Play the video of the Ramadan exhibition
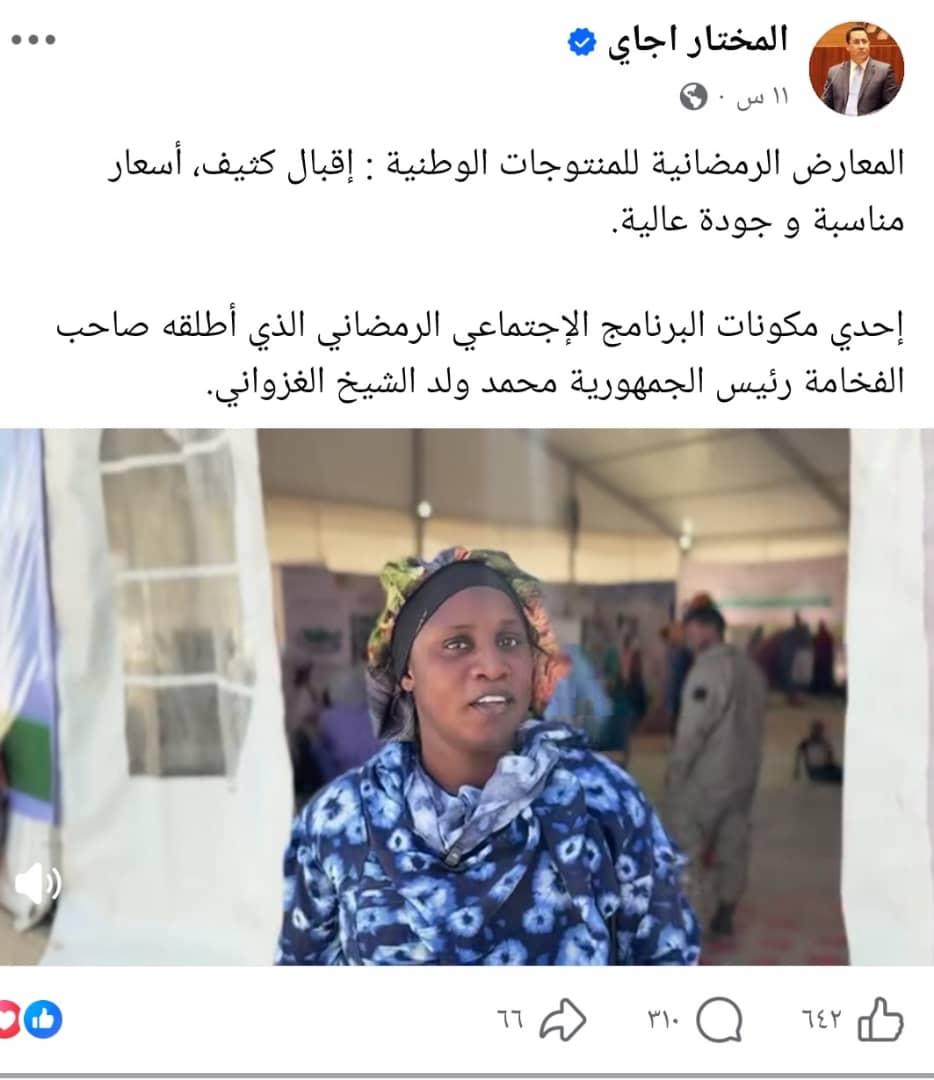Image resolution: width=934 pixels, height=1080 pixels. (x=467, y=697)
